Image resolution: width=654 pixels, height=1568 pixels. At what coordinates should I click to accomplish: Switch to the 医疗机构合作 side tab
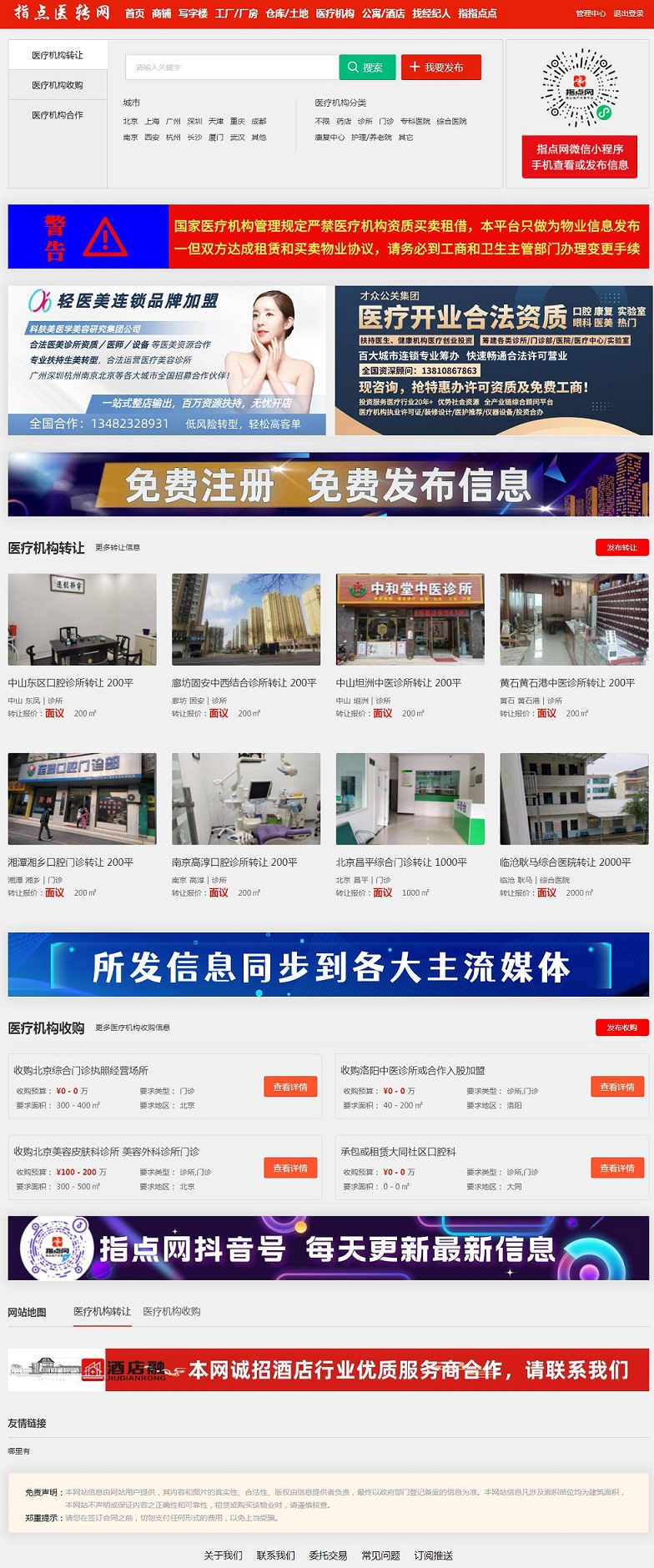[x=58, y=115]
